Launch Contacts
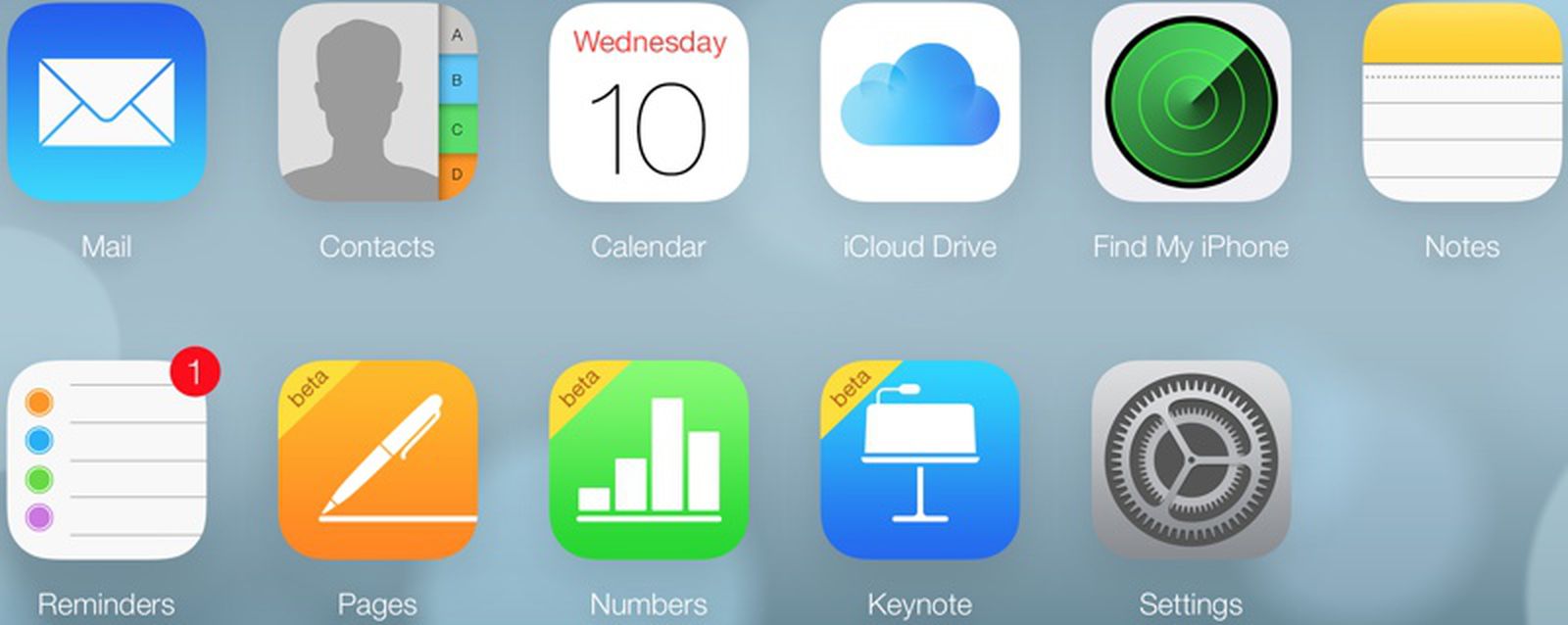1568x625 pixels. (377, 103)
